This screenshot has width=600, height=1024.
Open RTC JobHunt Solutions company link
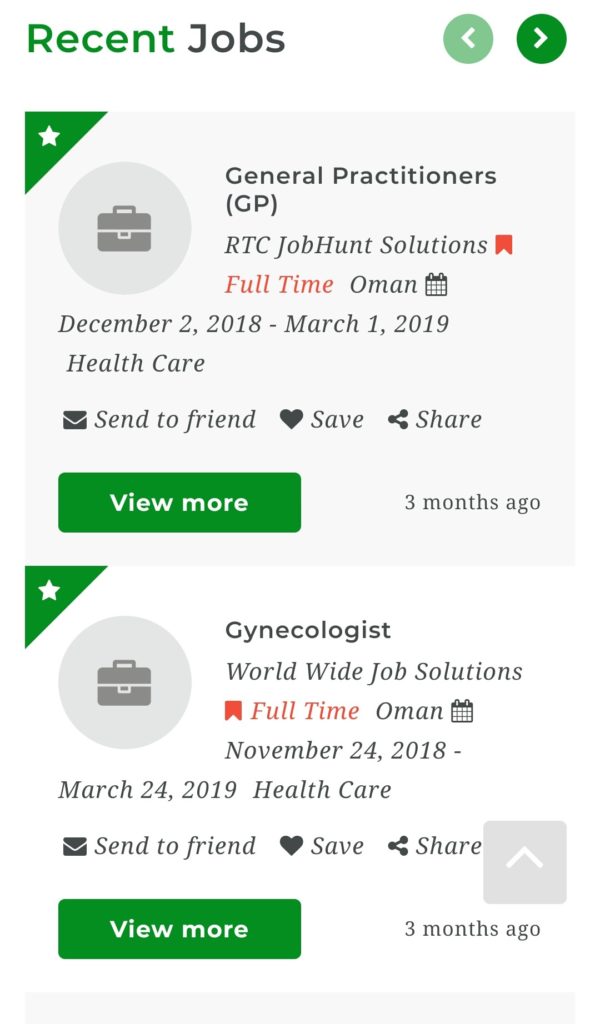[356, 245]
